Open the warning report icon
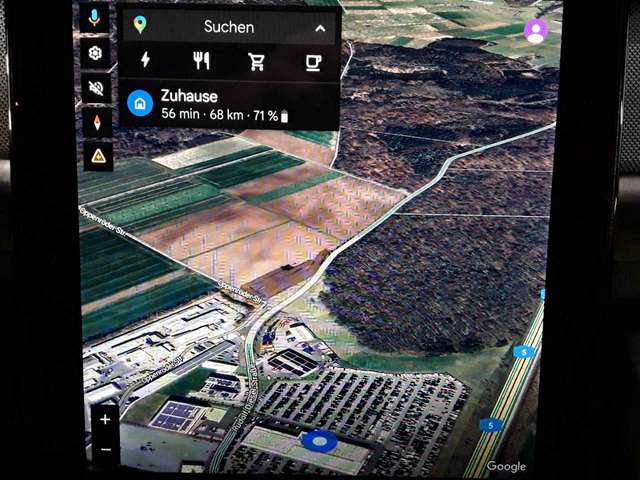 point(97,156)
